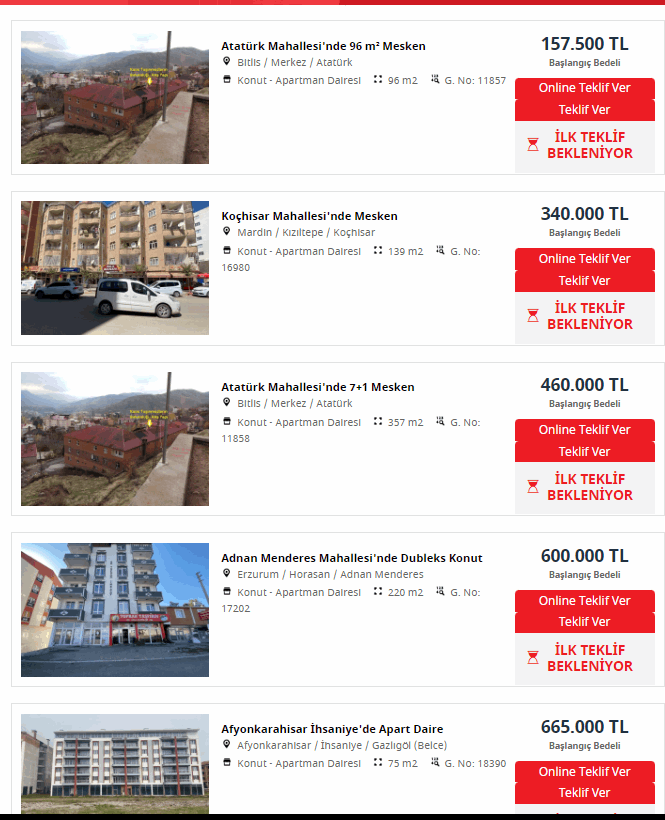This screenshot has width=665, height=820.
Task: Open Adnan Menderes Dubleks Konut listing photo
Action: coord(115,610)
